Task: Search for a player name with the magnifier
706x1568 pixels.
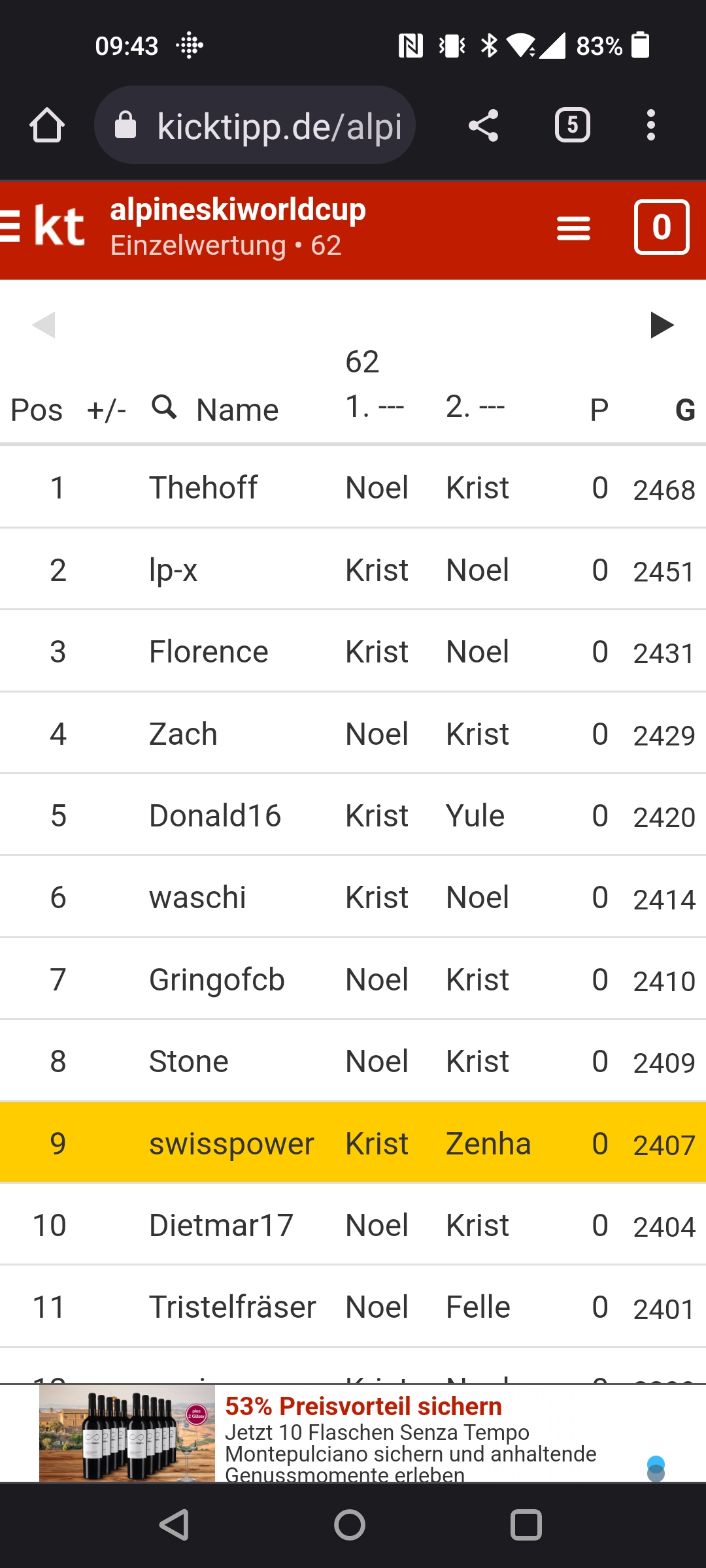Action: (x=164, y=407)
